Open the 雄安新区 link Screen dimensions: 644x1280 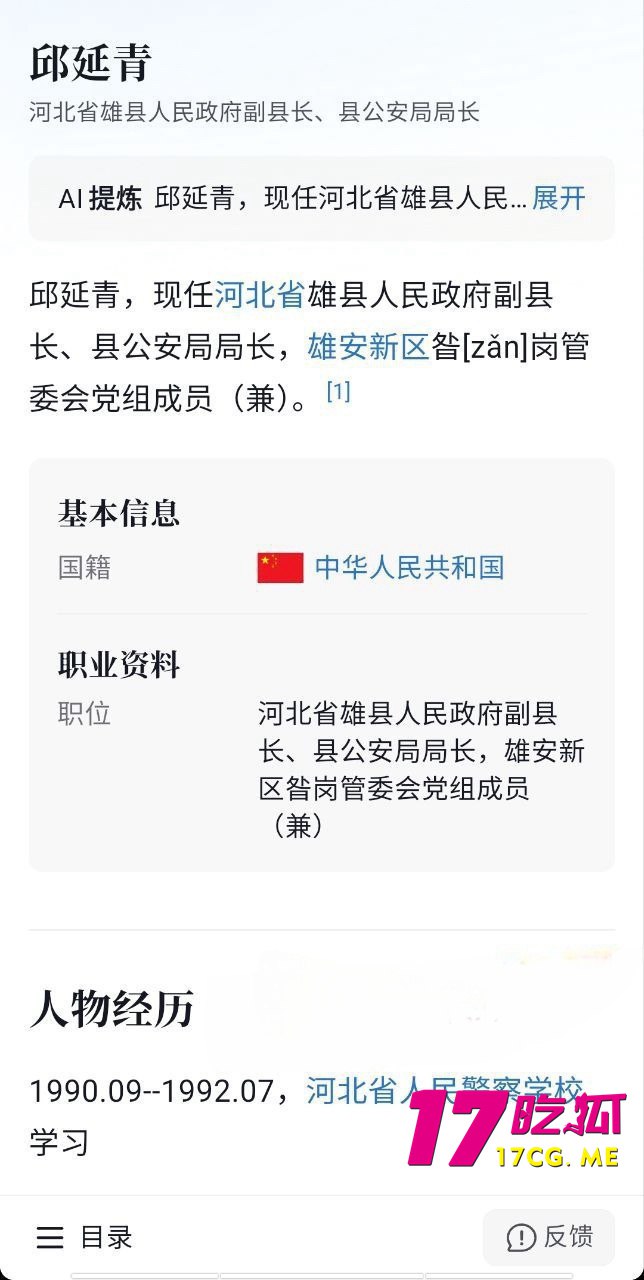coord(367,347)
